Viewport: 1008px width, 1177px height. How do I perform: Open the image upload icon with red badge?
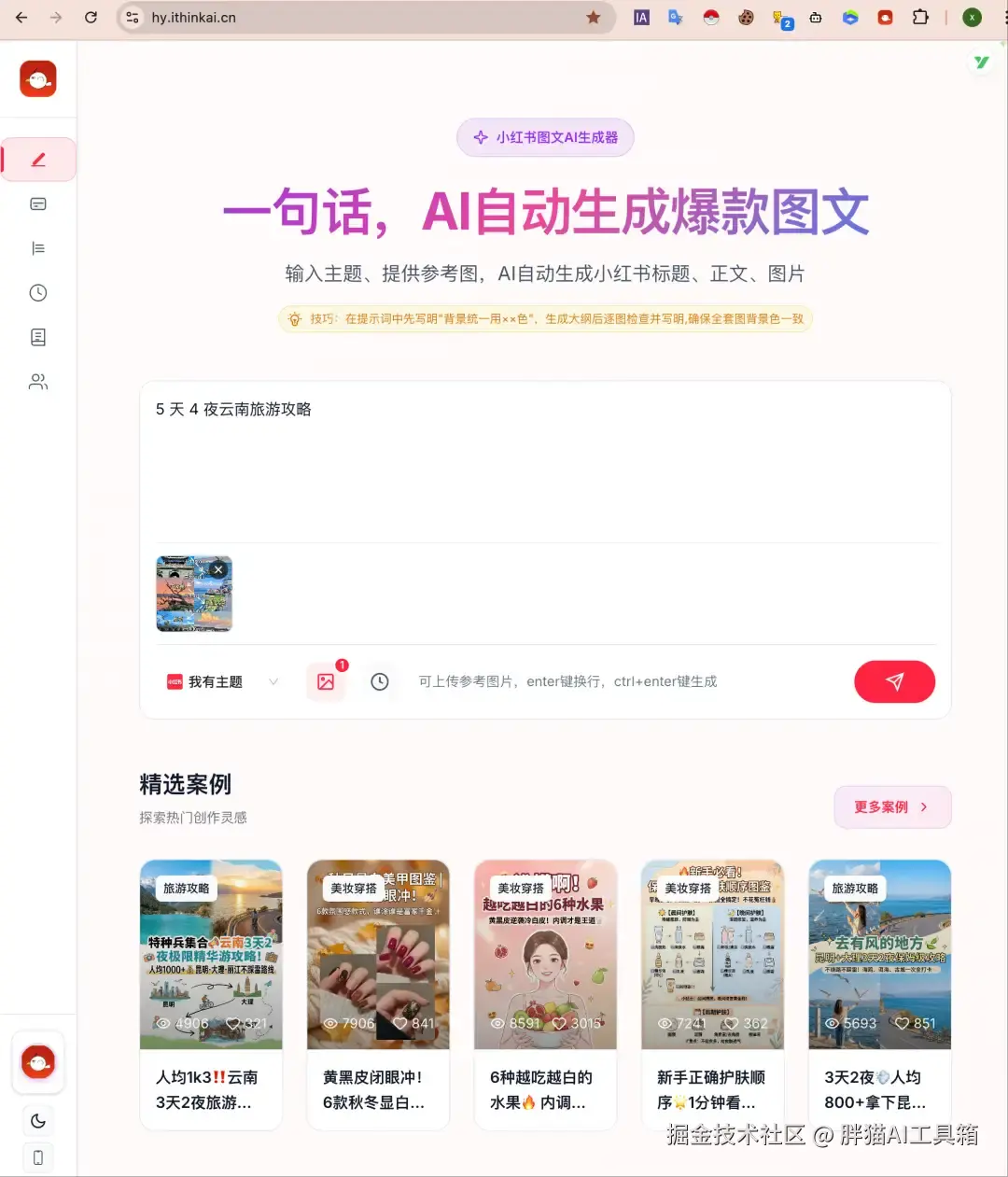pos(326,681)
